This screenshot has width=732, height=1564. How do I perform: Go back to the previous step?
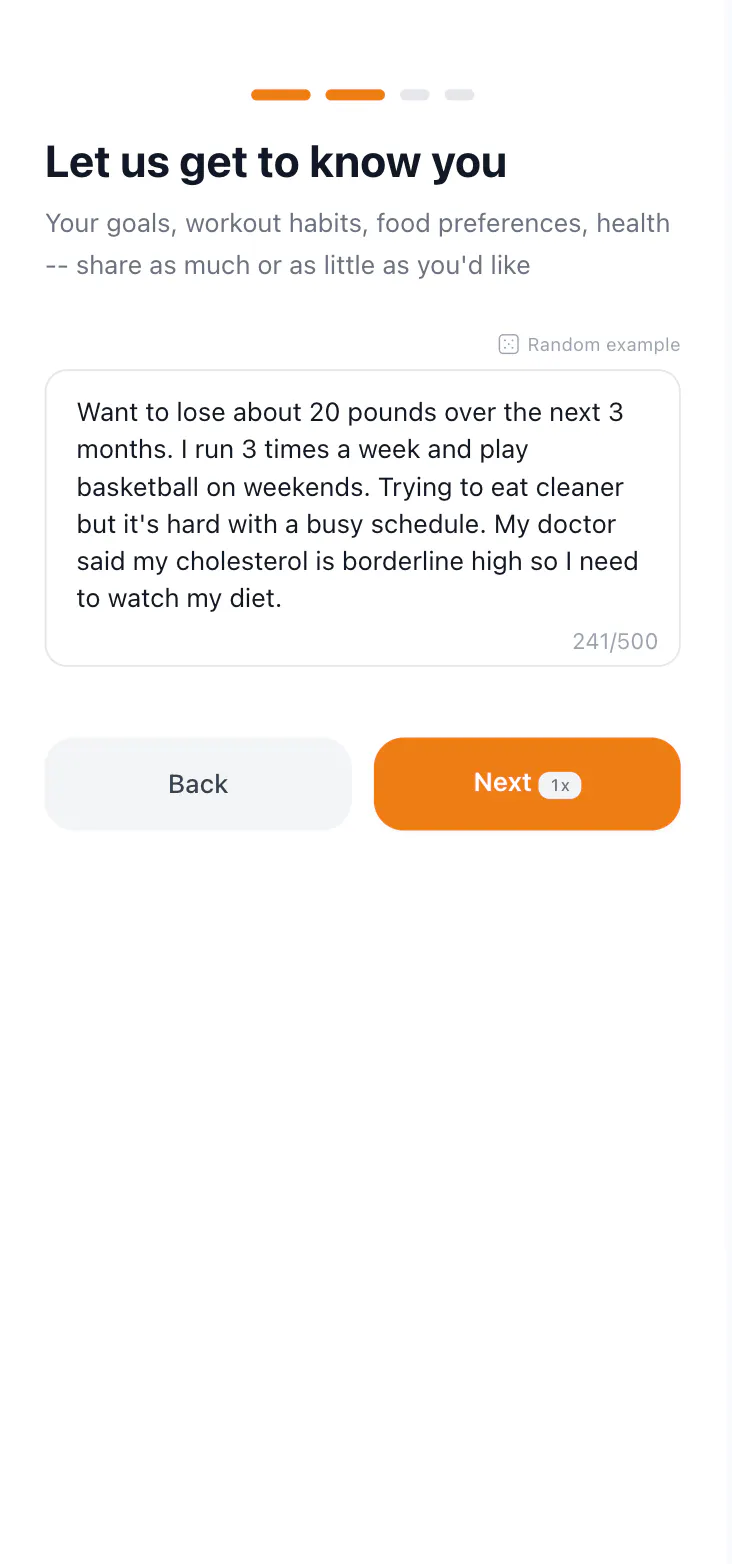tap(198, 784)
